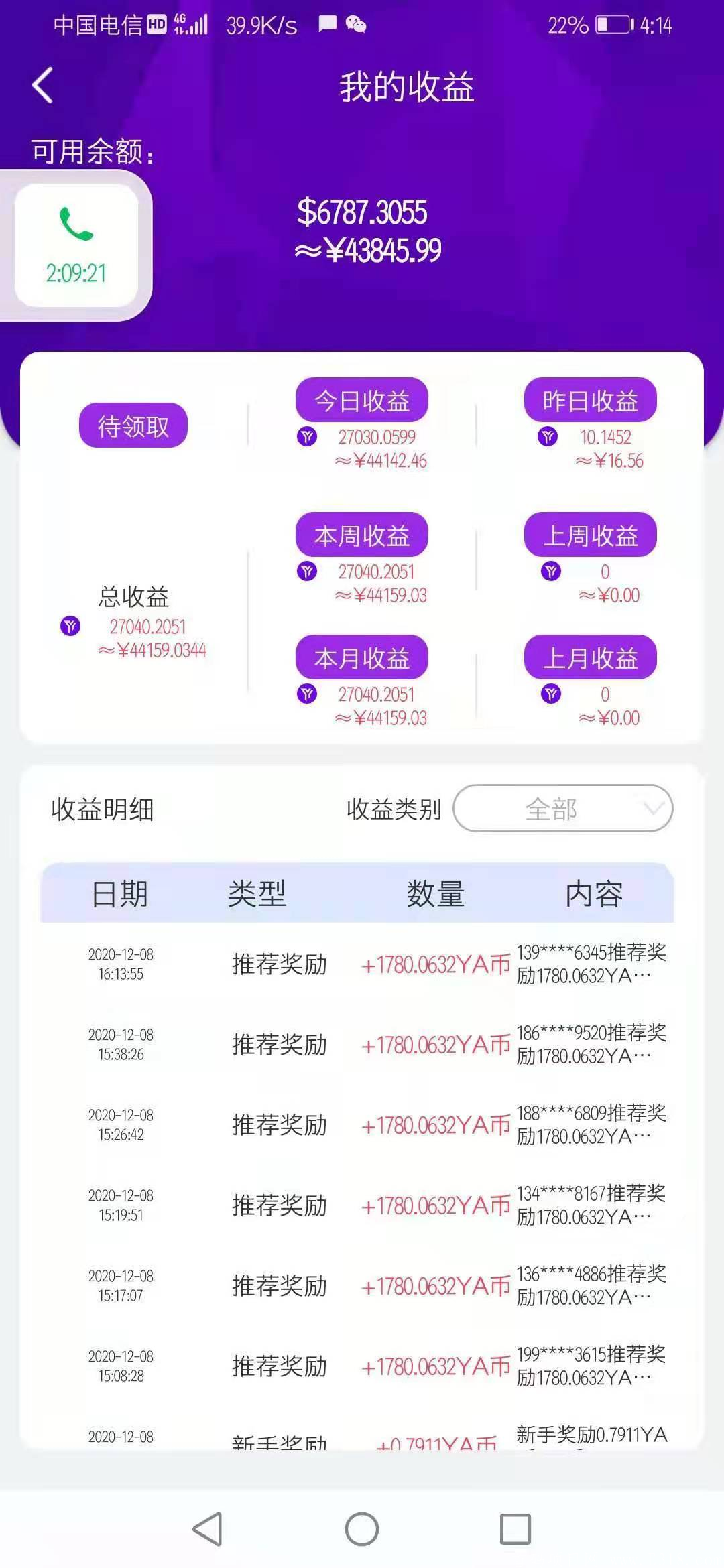The image size is (724, 1568).
Task: Tap the 待领取 button
Action: click(x=133, y=426)
